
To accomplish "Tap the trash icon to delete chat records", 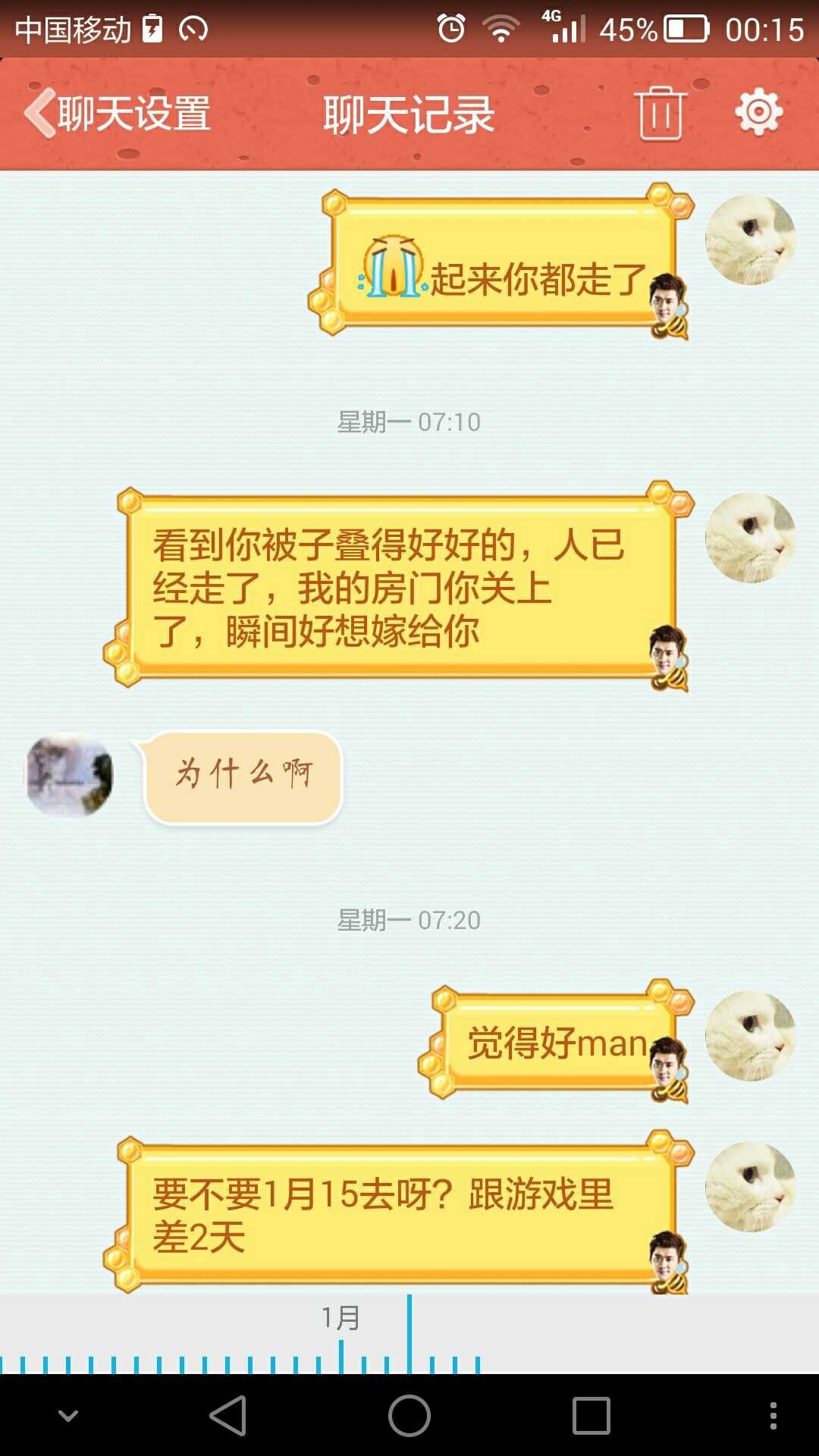I will (x=661, y=114).
